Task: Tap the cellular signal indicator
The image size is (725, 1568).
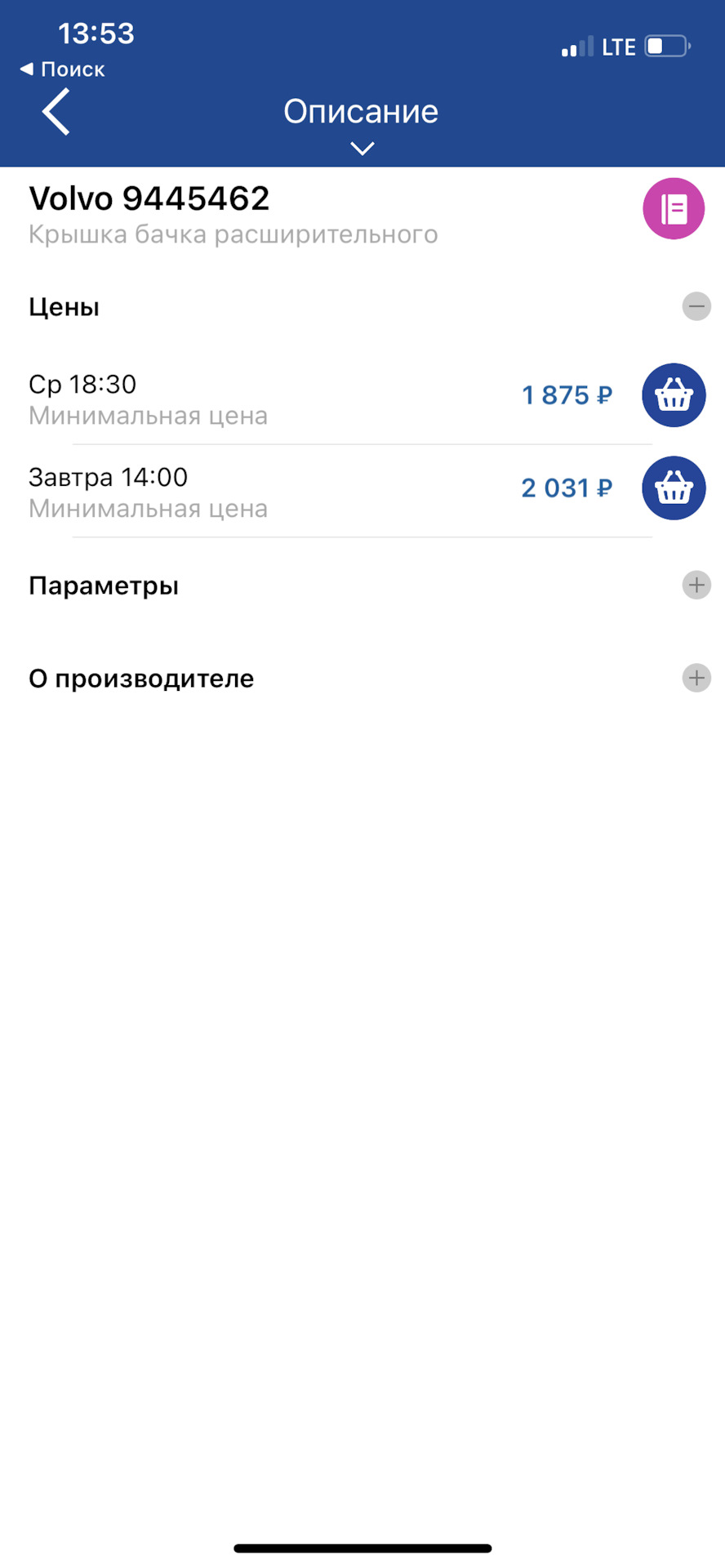Action: [x=574, y=47]
